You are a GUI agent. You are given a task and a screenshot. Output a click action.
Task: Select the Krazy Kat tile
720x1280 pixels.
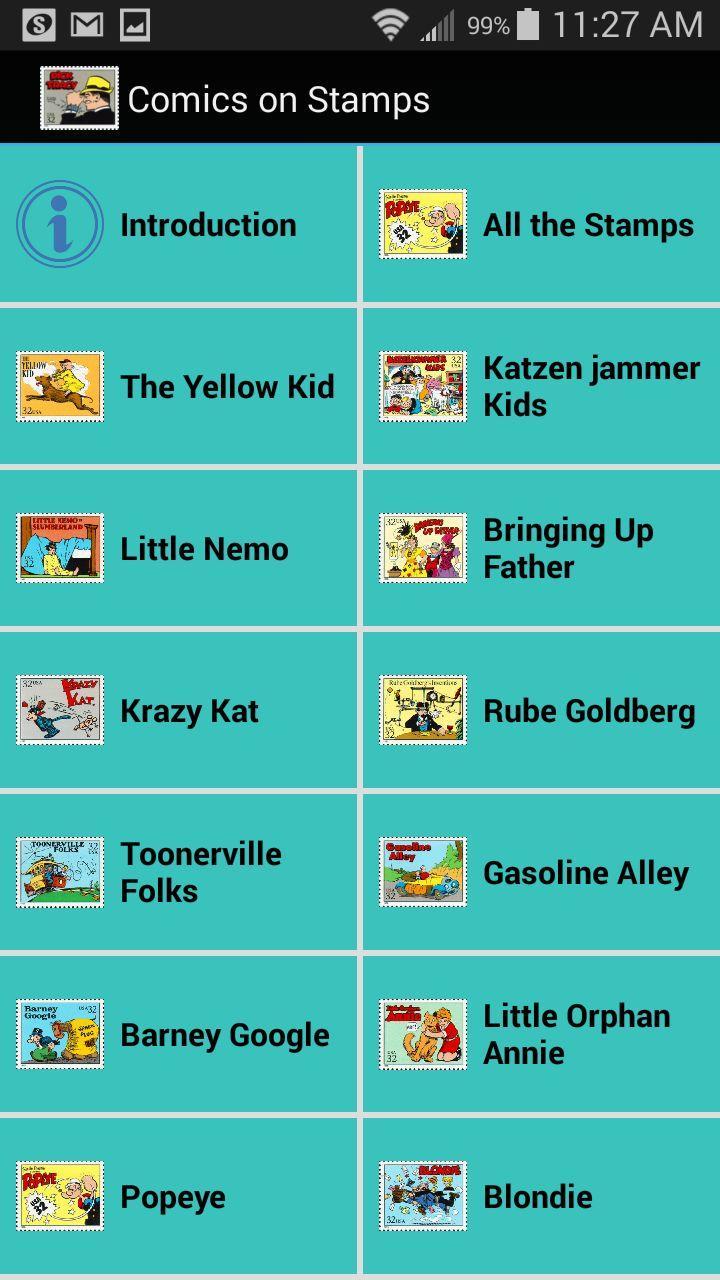pos(178,711)
